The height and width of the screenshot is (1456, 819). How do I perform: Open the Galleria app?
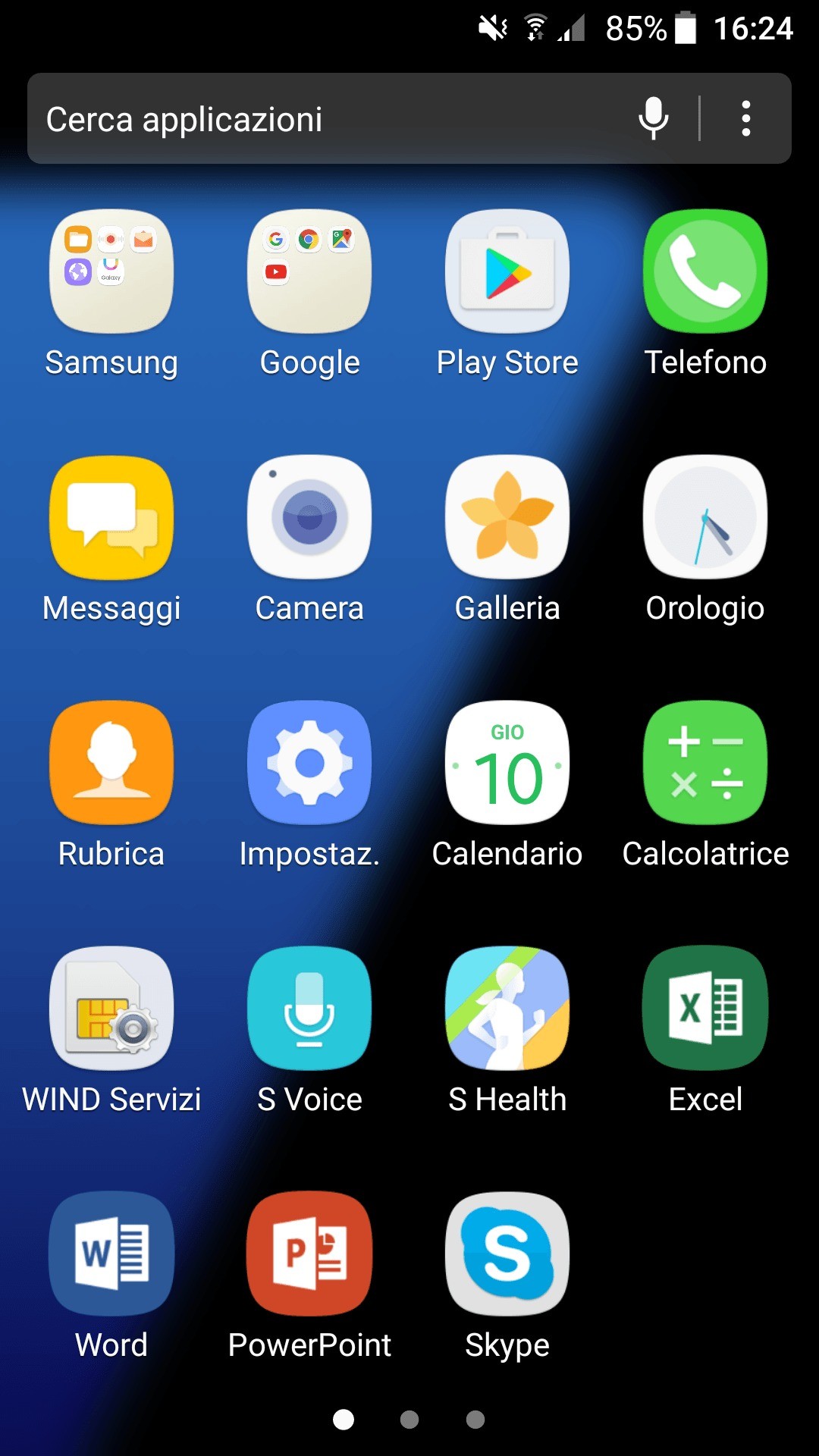click(x=507, y=517)
